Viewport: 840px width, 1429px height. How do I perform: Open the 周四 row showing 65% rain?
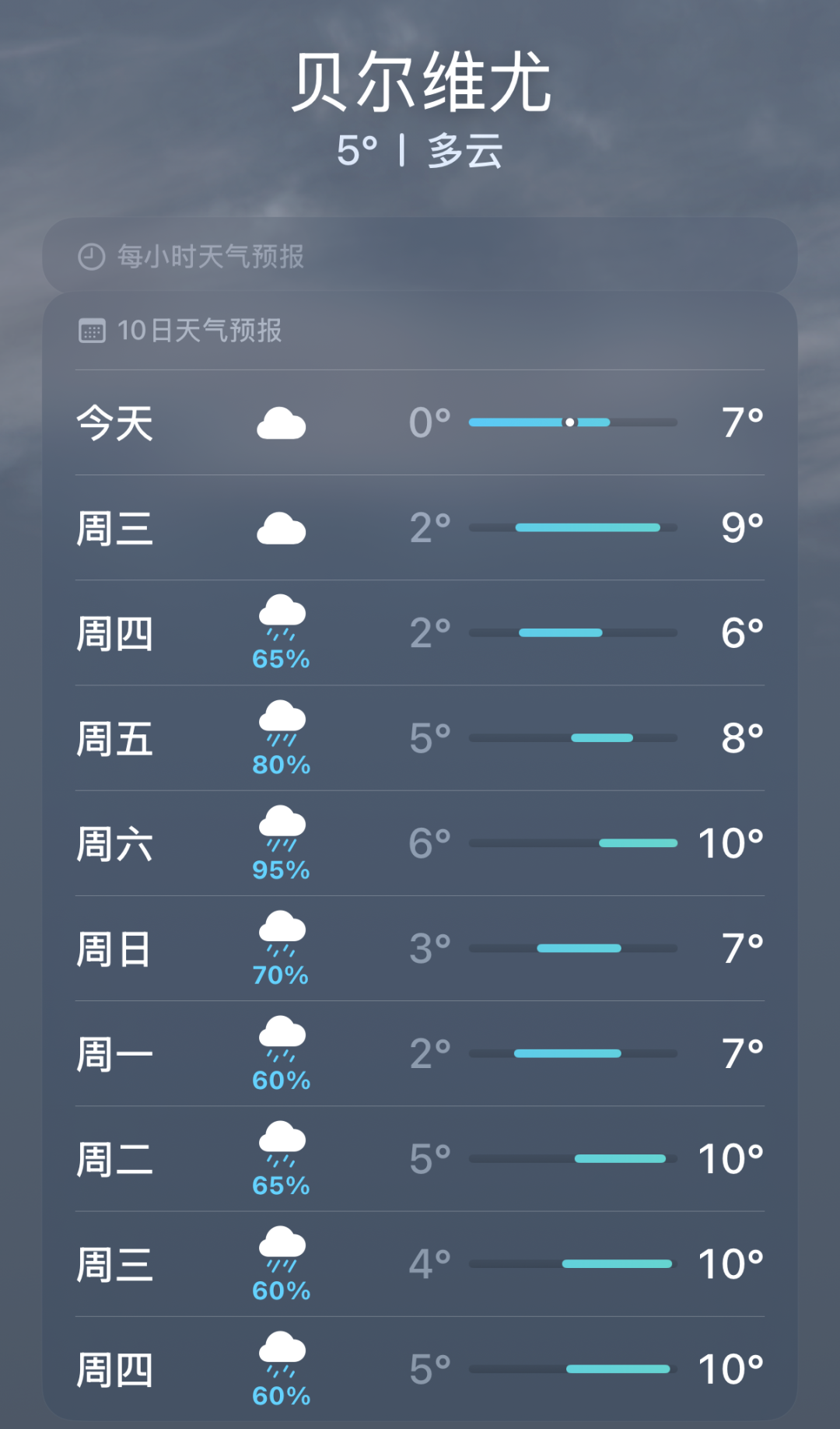tap(420, 632)
